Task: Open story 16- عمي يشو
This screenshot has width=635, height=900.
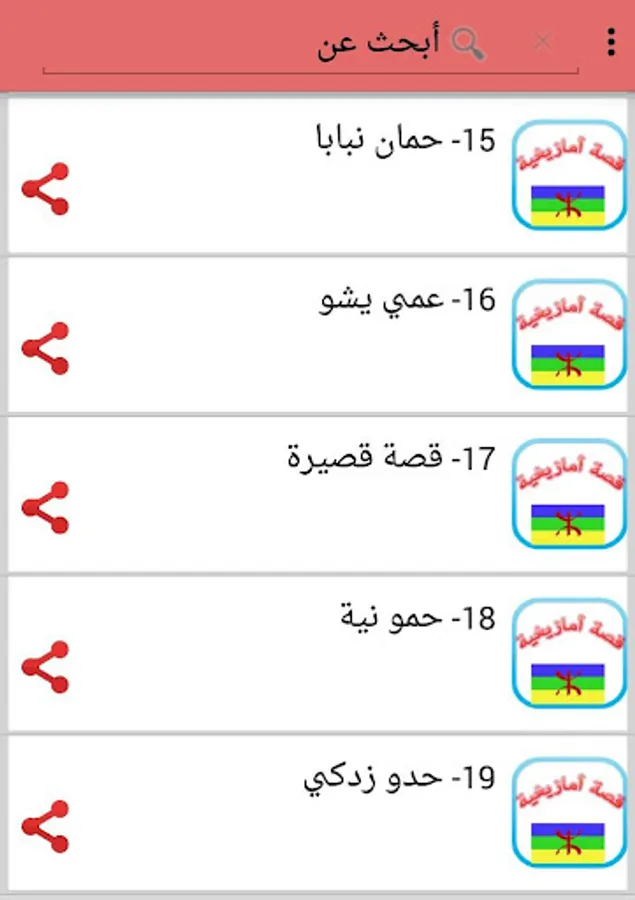Action: coord(407,300)
